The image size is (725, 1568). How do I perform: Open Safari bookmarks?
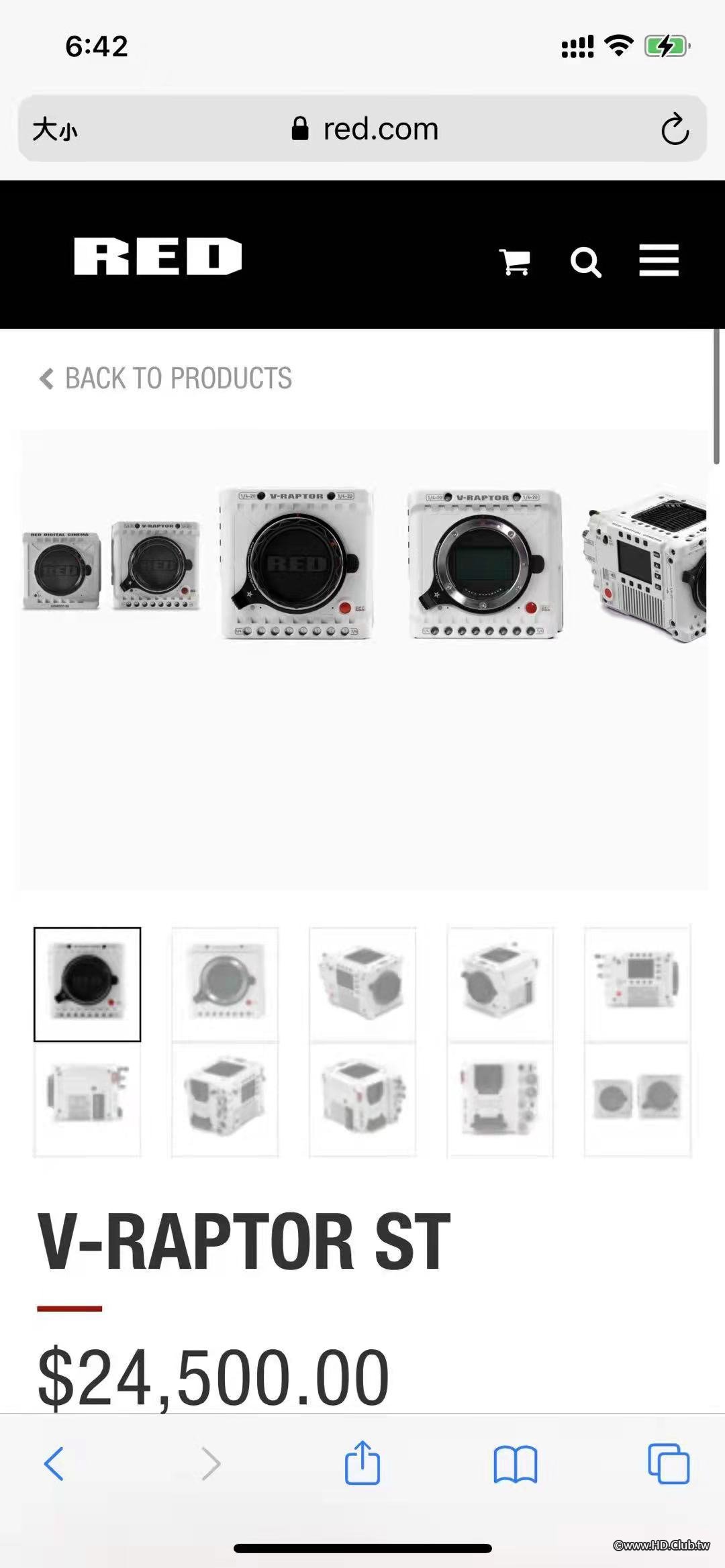point(515,1463)
